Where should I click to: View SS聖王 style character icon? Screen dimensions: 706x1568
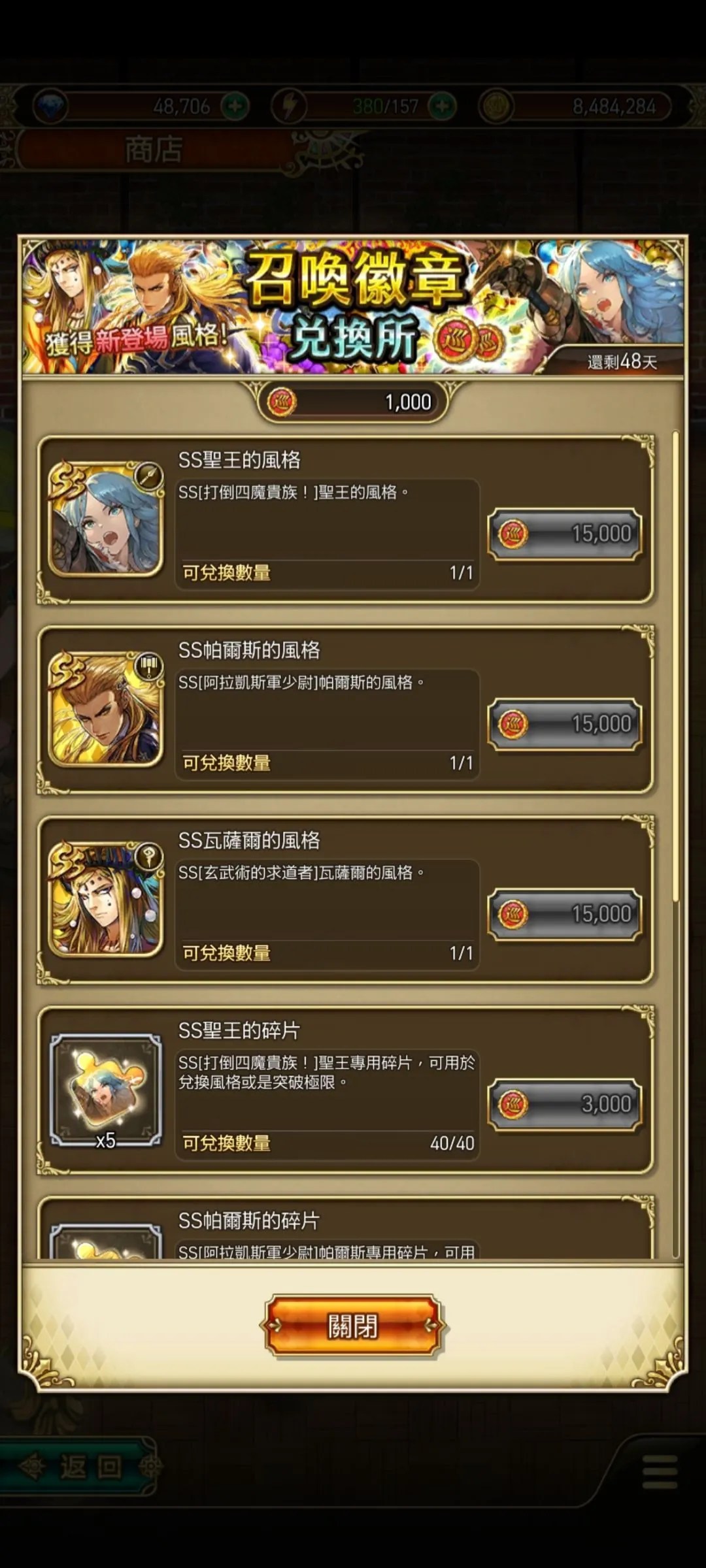106,519
